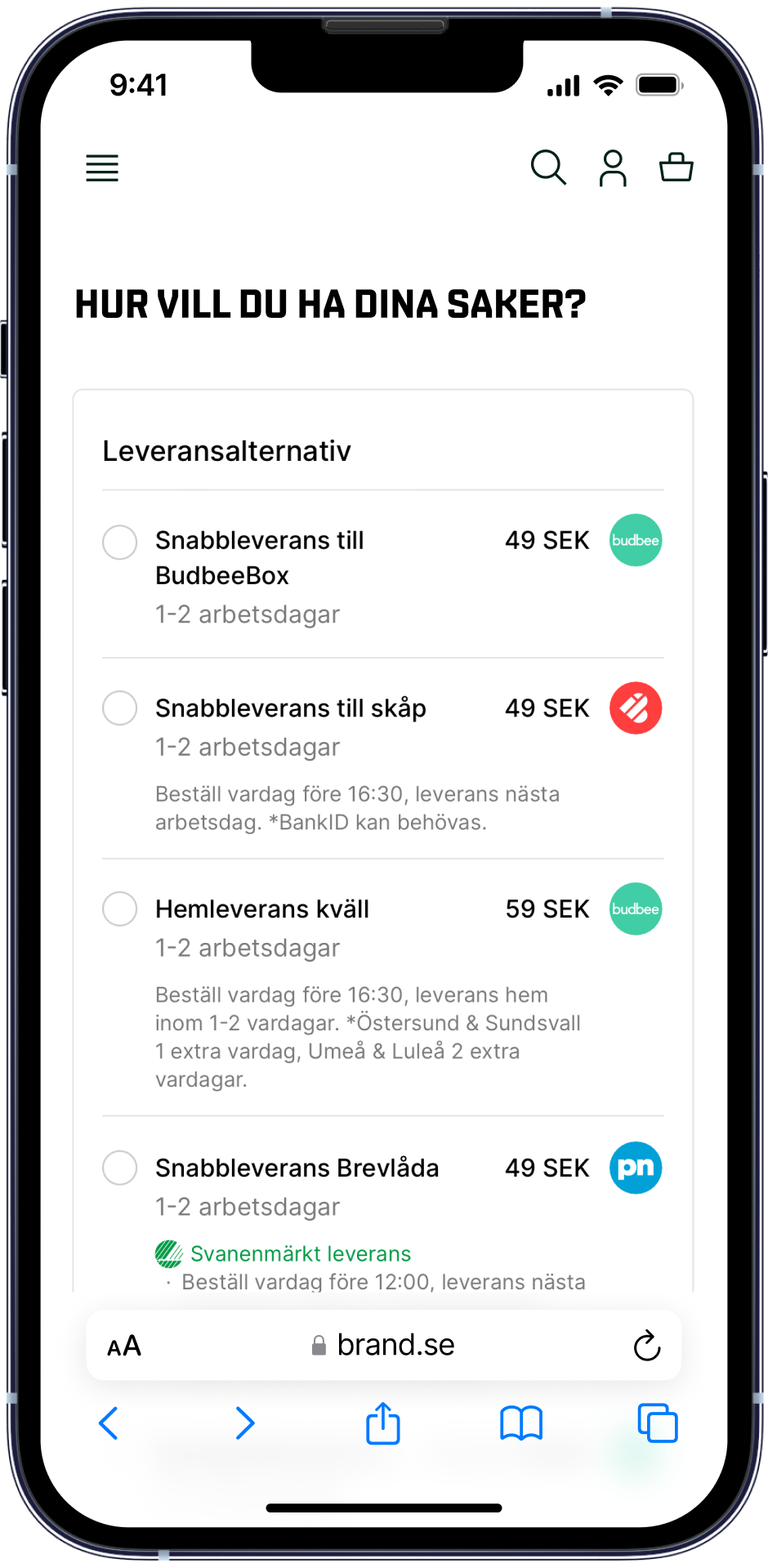Viewport: 768px width, 1568px height.
Task: Open the AA text size menu
Action: 124,1346
